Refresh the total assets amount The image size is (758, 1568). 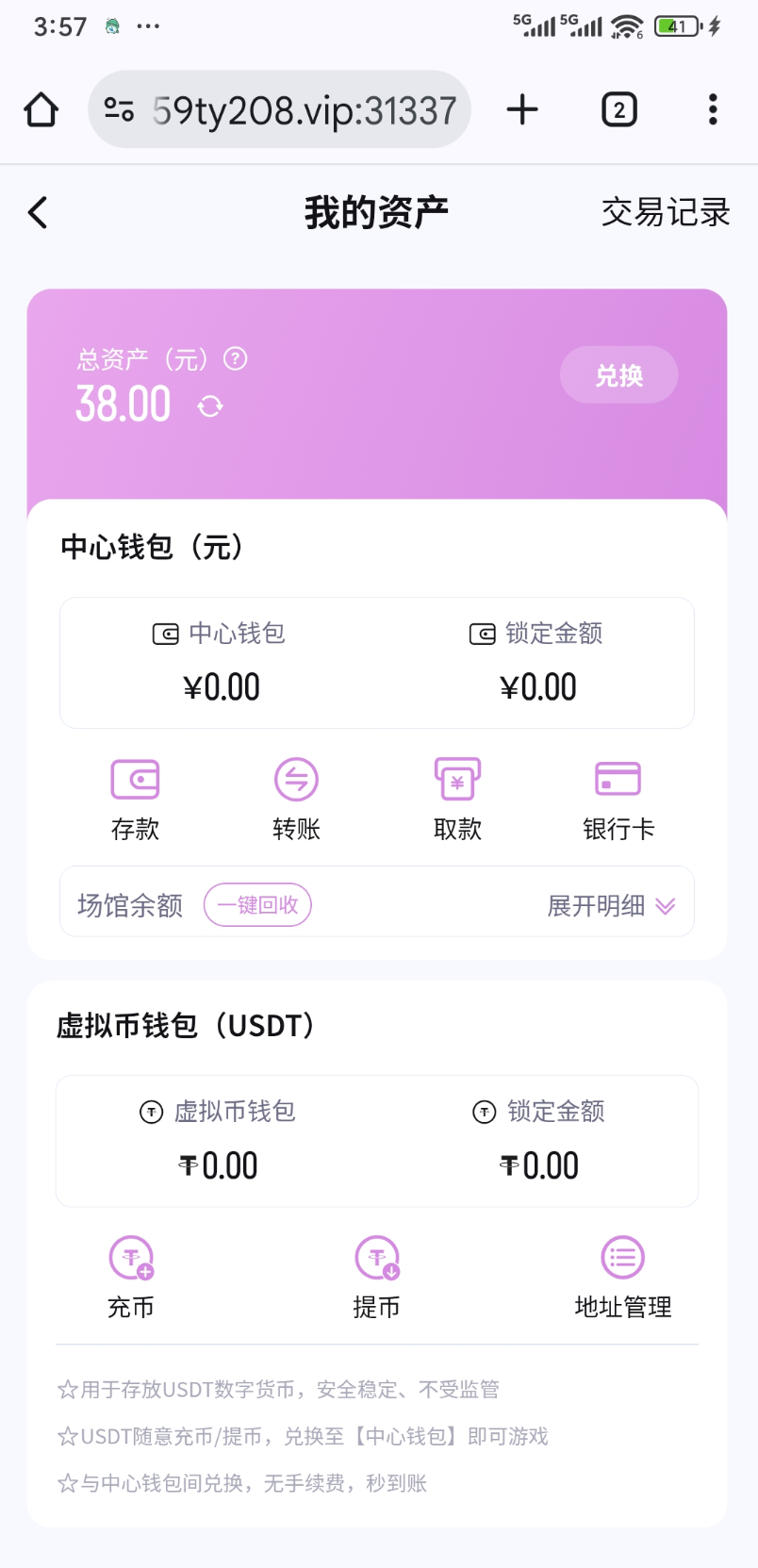click(210, 406)
